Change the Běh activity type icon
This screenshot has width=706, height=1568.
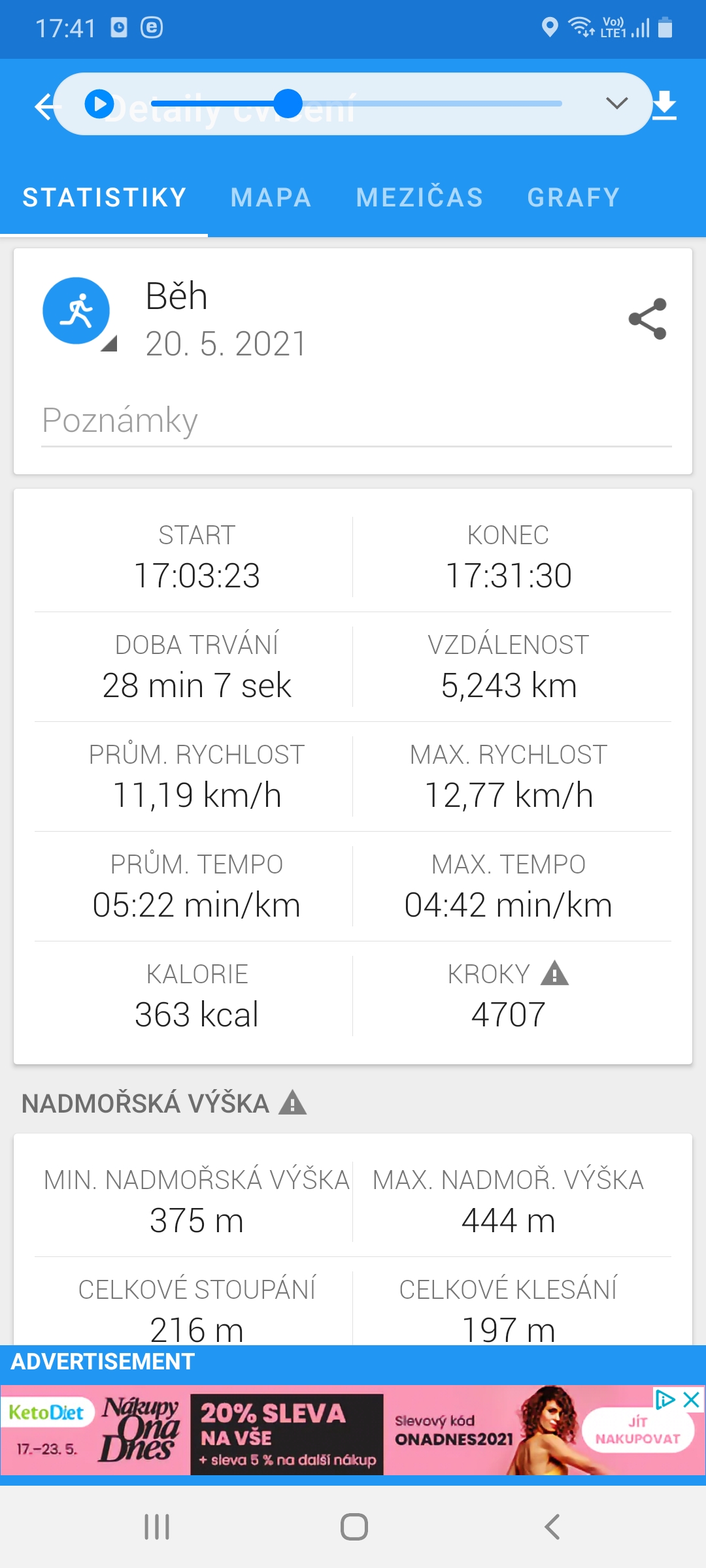click(x=76, y=311)
